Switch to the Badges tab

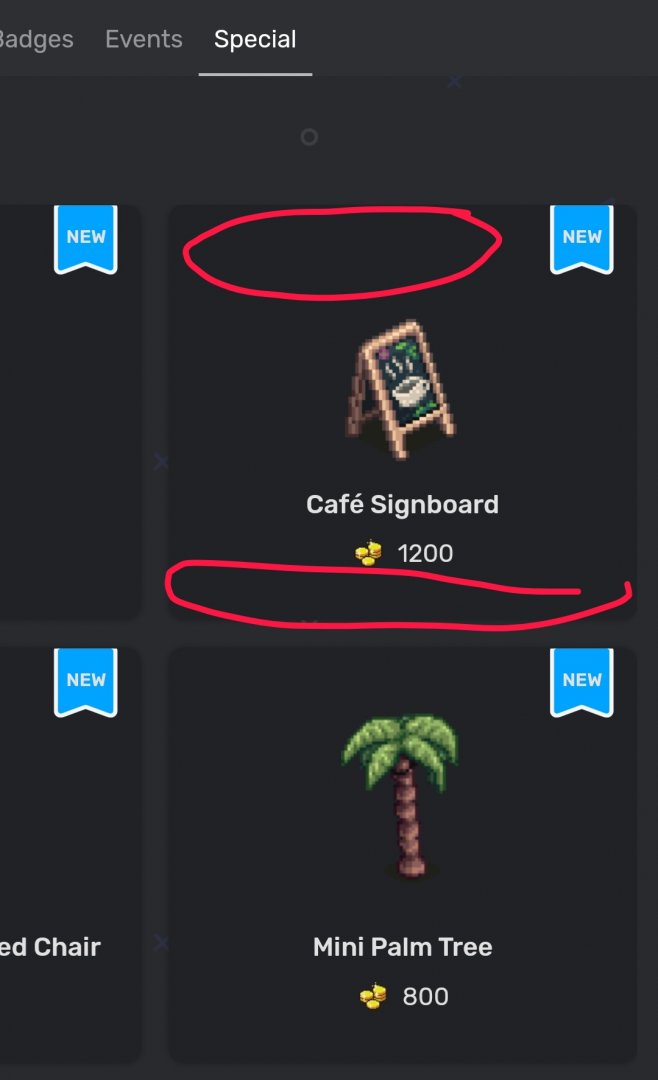[x=36, y=40]
